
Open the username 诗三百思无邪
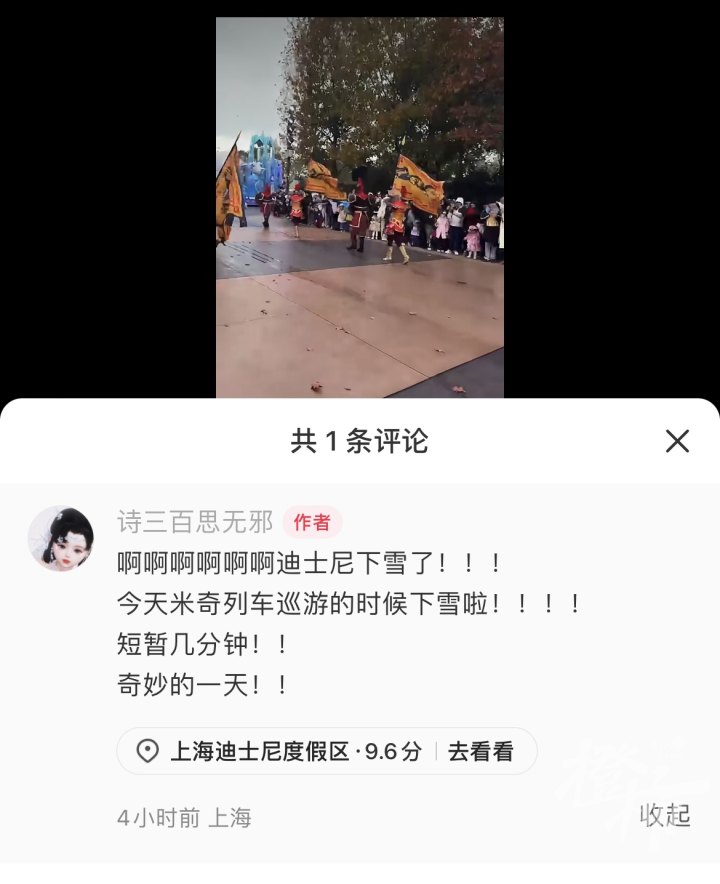tap(195, 522)
